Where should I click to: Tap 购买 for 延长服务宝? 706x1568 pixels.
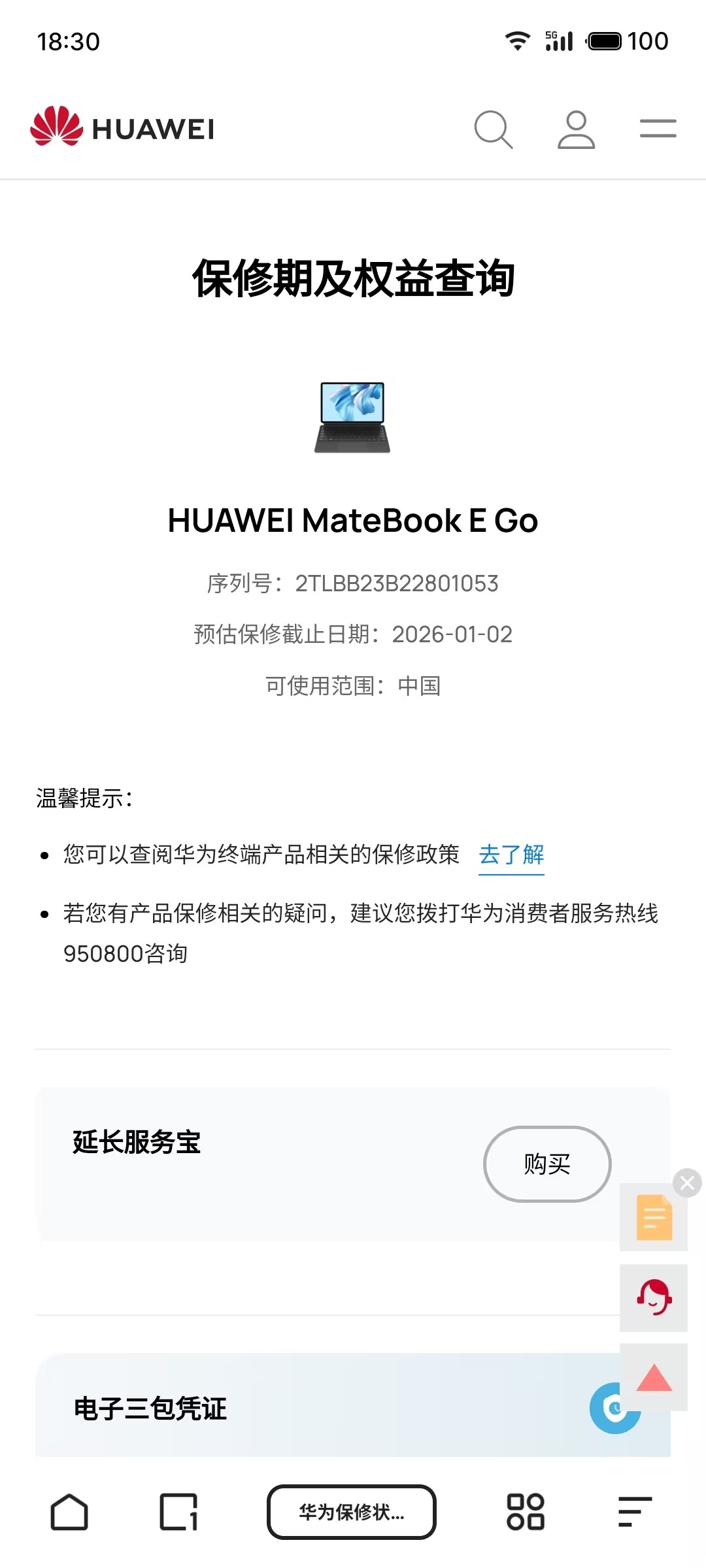[x=547, y=1164]
